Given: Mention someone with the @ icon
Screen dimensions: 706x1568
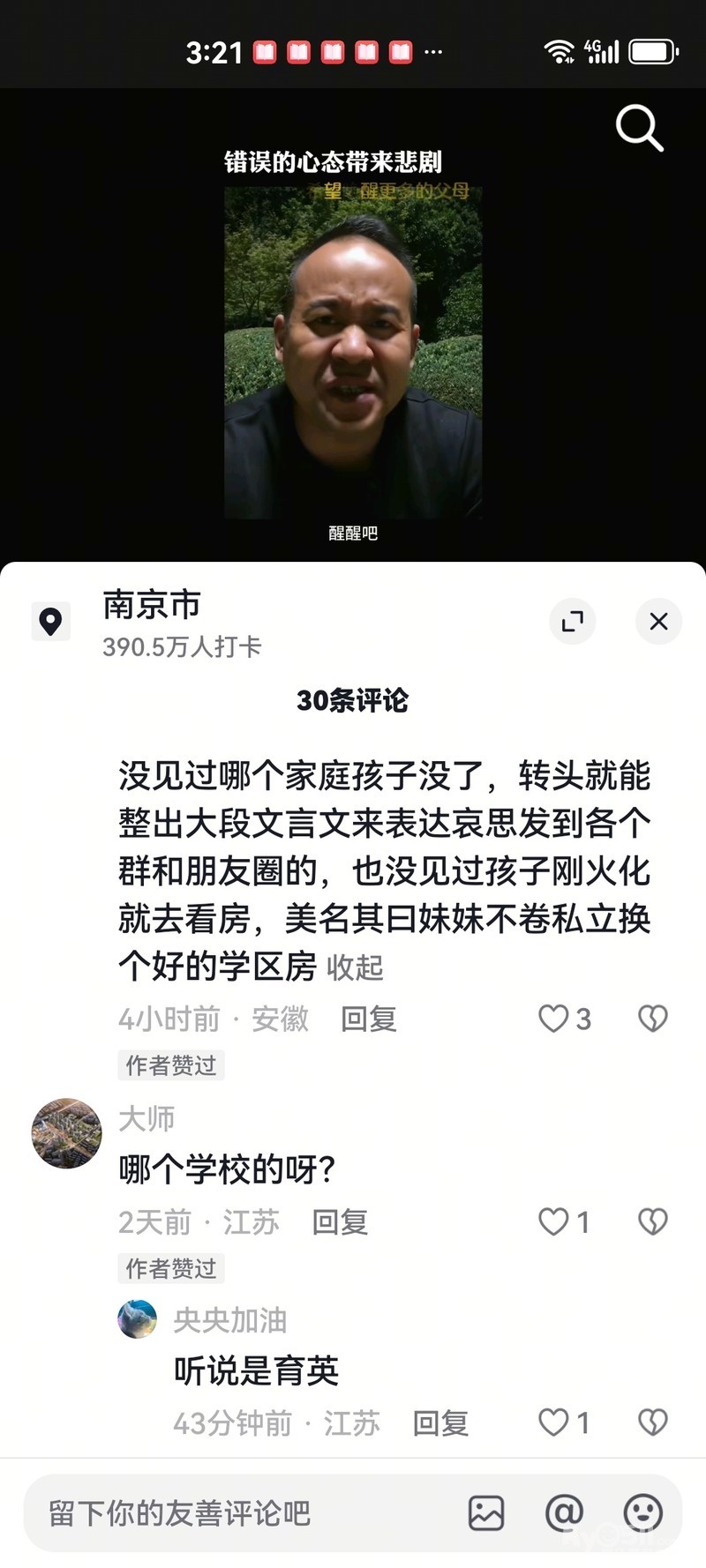Looking at the screenshot, I should [x=565, y=1513].
